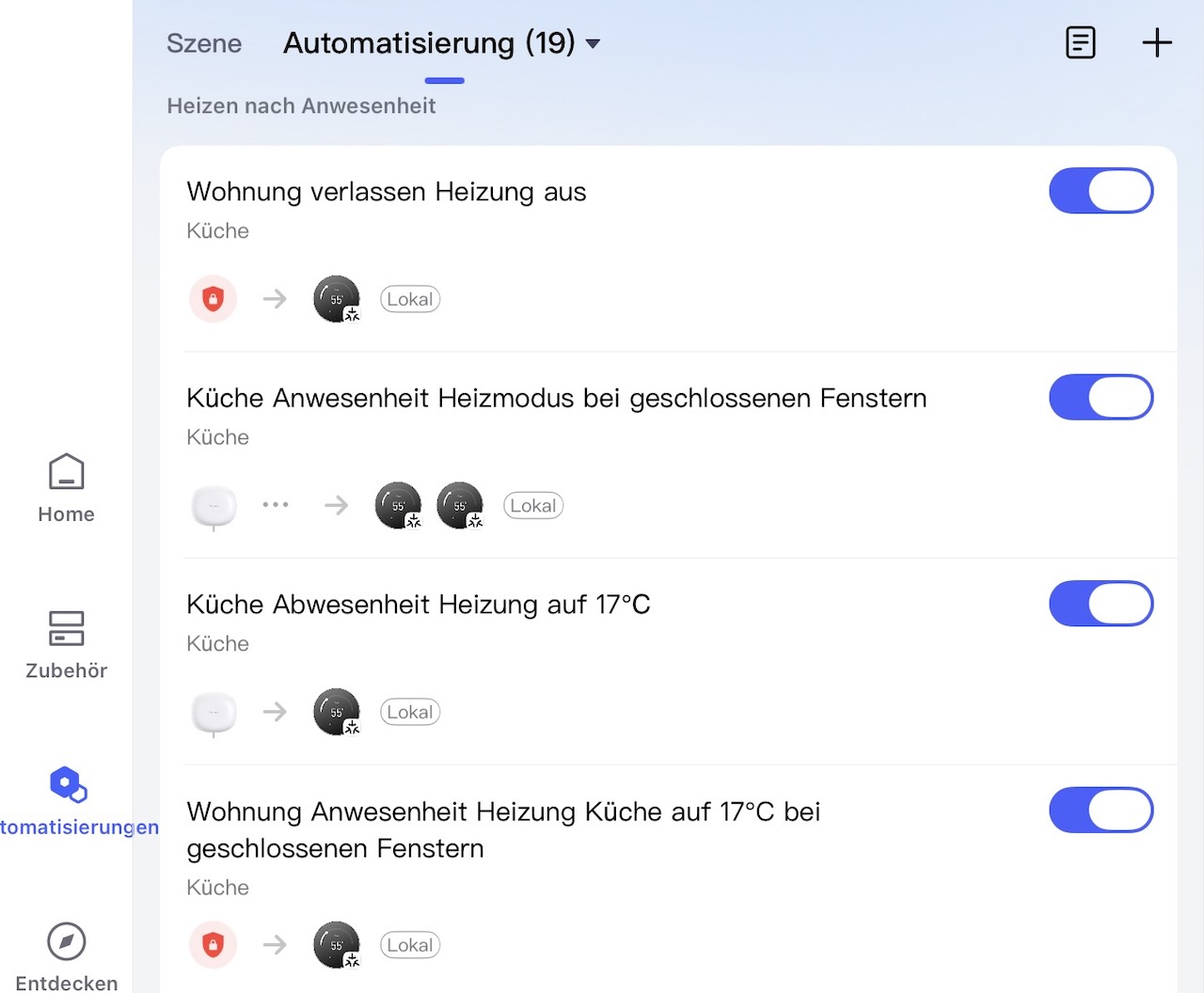Toggle off Wohnung verlassen Heizung aus

pyautogui.click(x=1101, y=191)
